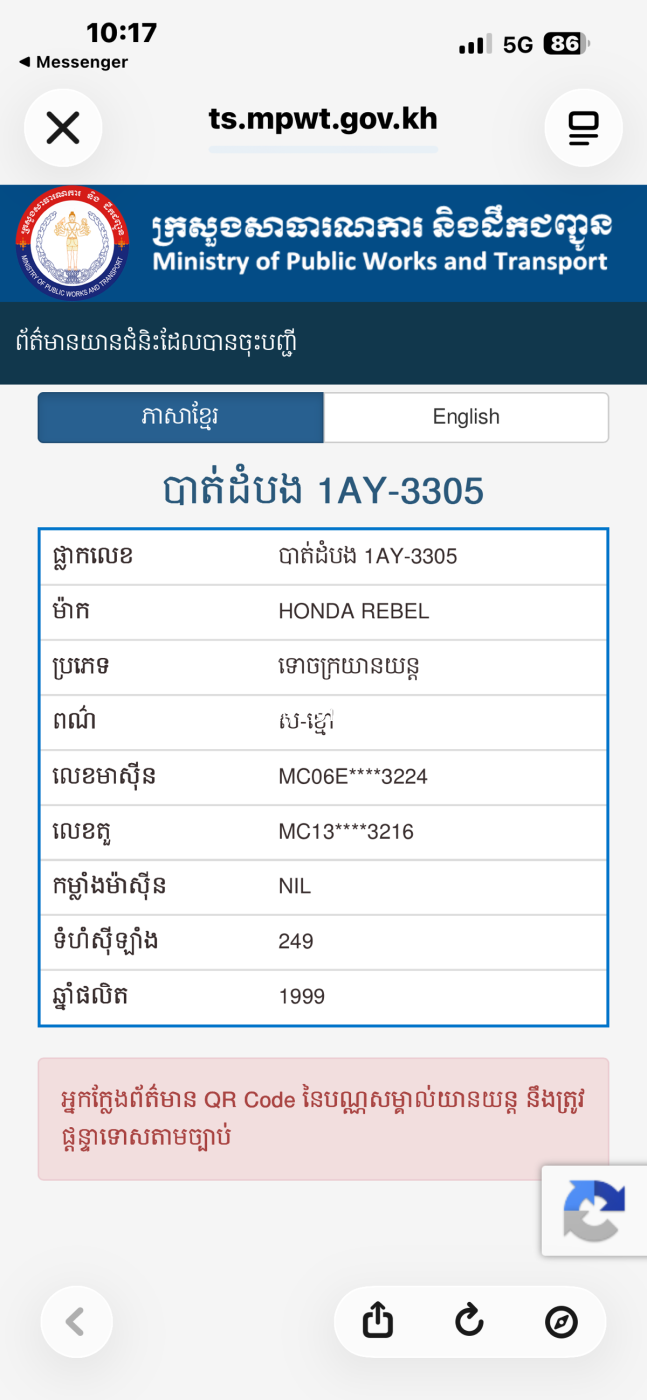Go back with the browser back arrow
The height and width of the screenshot is (1400, 647).
point(76,1322)
